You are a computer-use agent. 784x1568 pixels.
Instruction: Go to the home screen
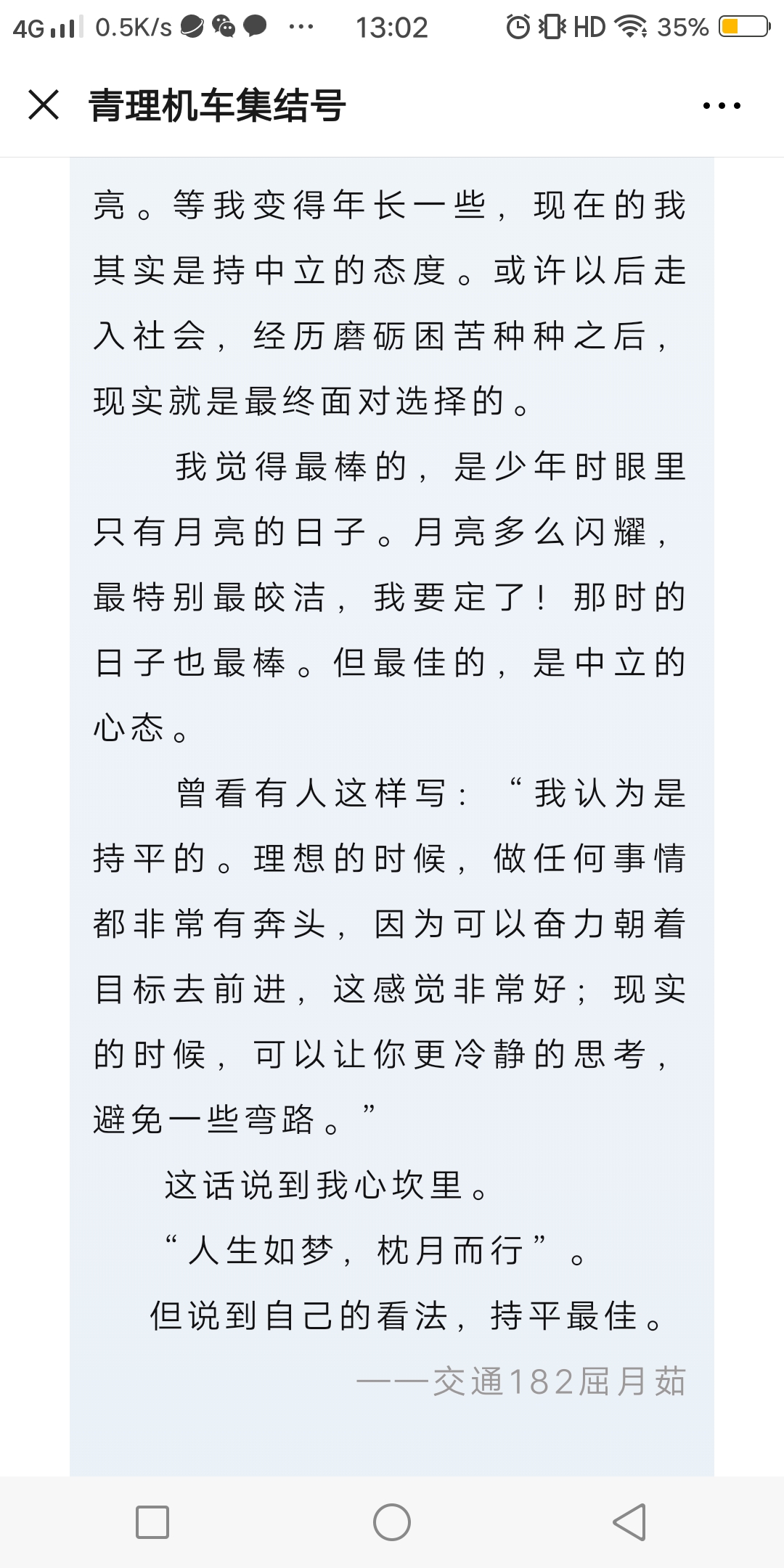click(392, 1522)
